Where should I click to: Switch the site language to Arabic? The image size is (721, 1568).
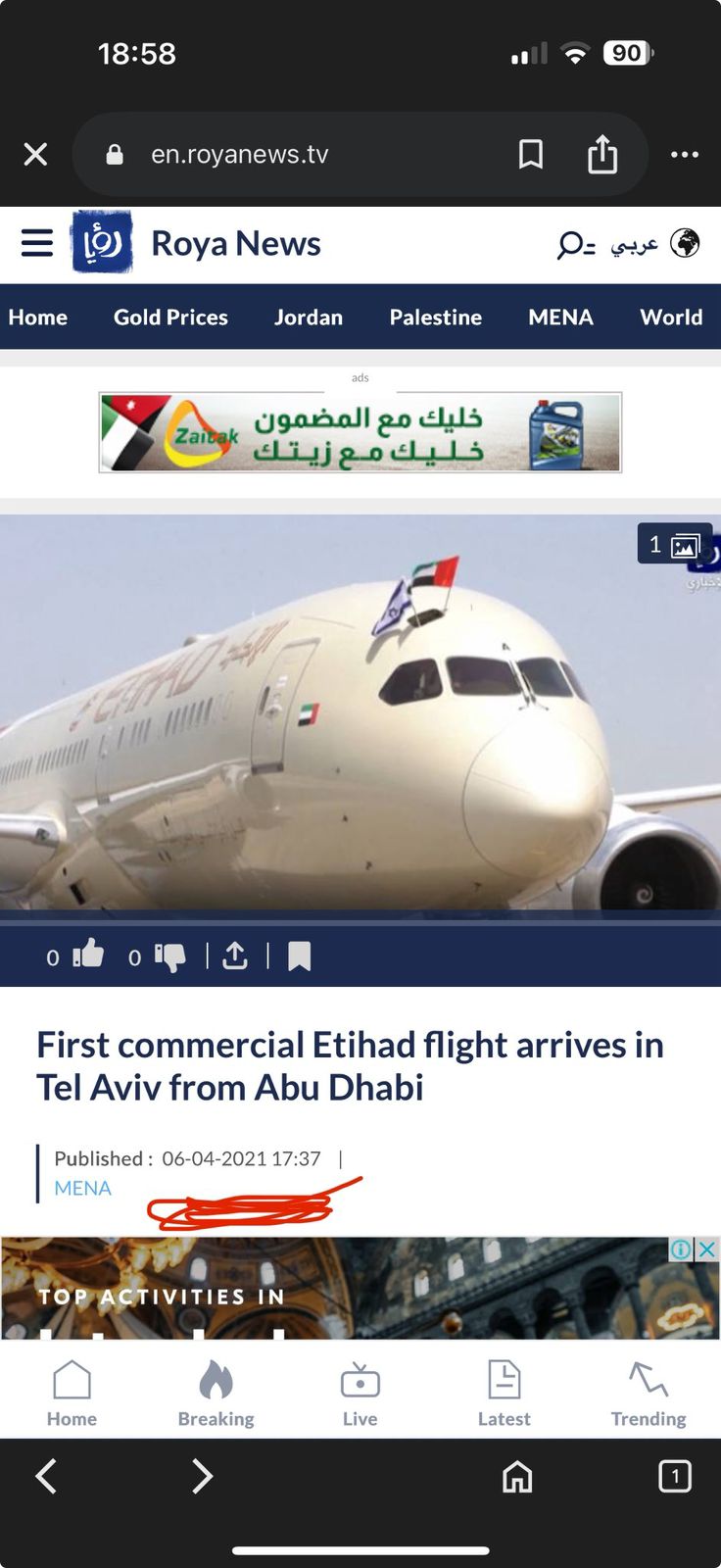634,243
